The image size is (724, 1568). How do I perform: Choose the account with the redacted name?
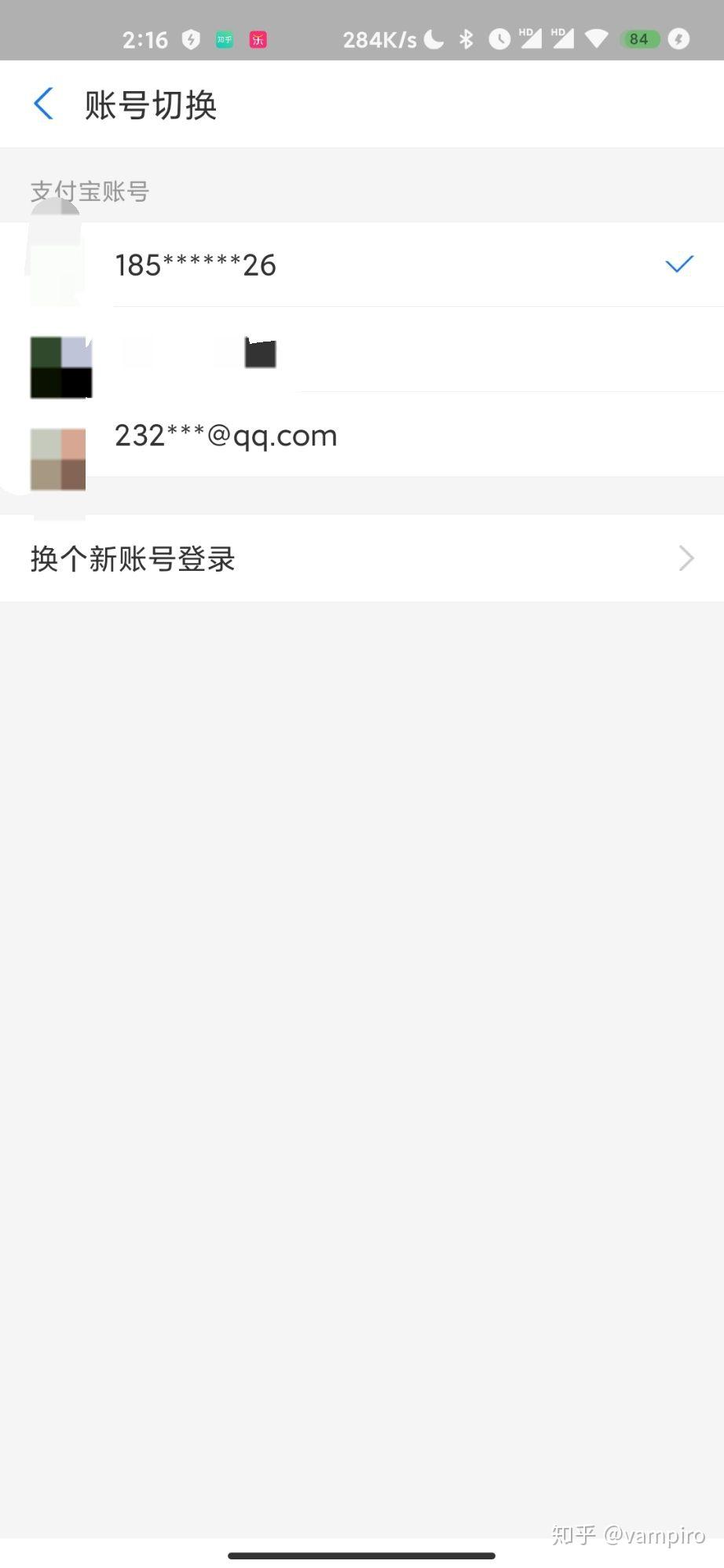[x=362, y=350]
